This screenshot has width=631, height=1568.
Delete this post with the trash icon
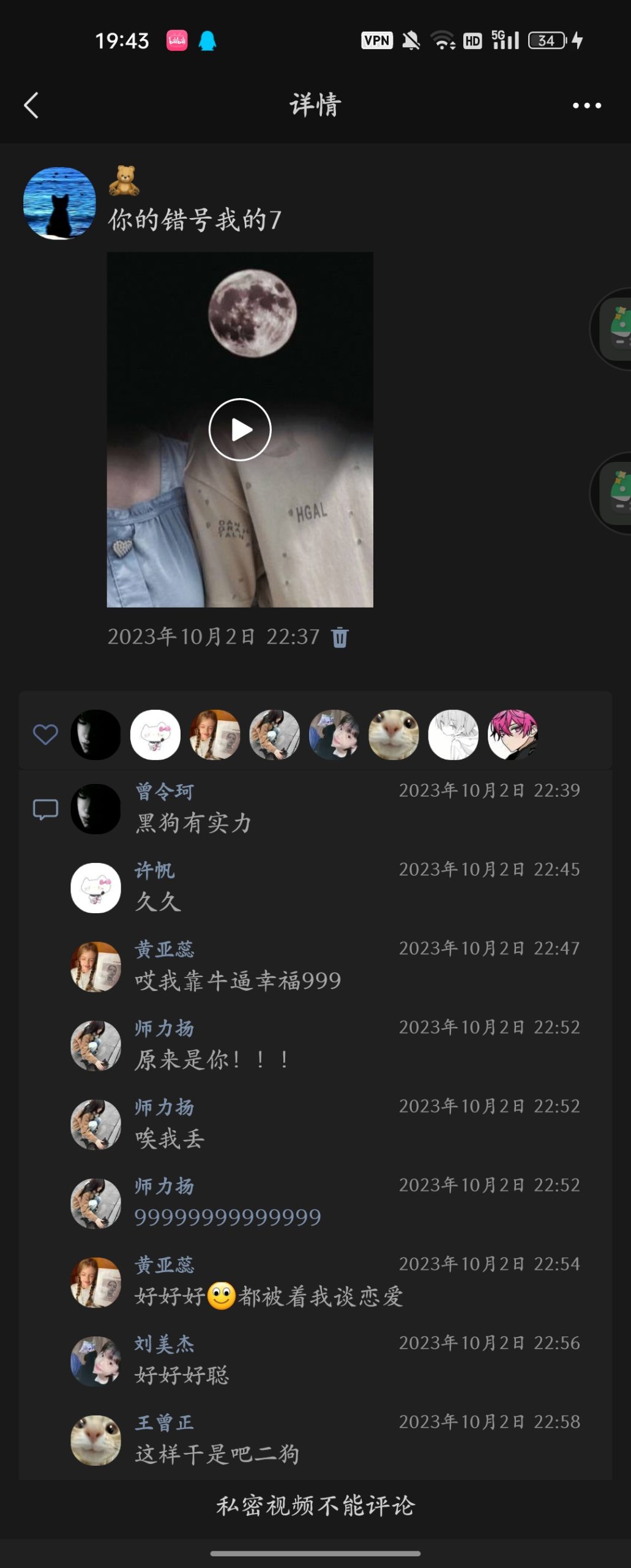tap(340, 638)
